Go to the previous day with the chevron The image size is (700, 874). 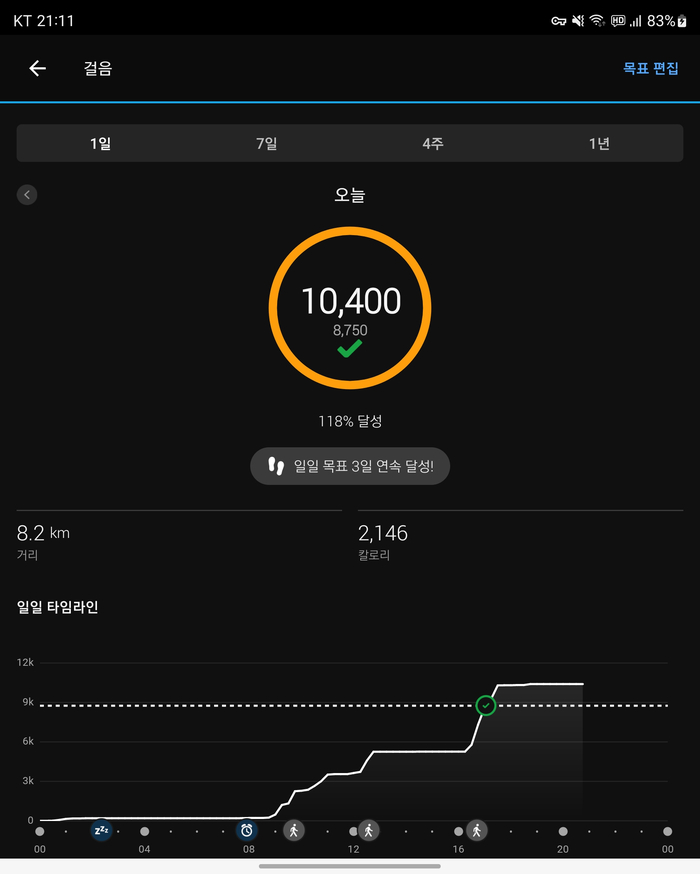27,195
